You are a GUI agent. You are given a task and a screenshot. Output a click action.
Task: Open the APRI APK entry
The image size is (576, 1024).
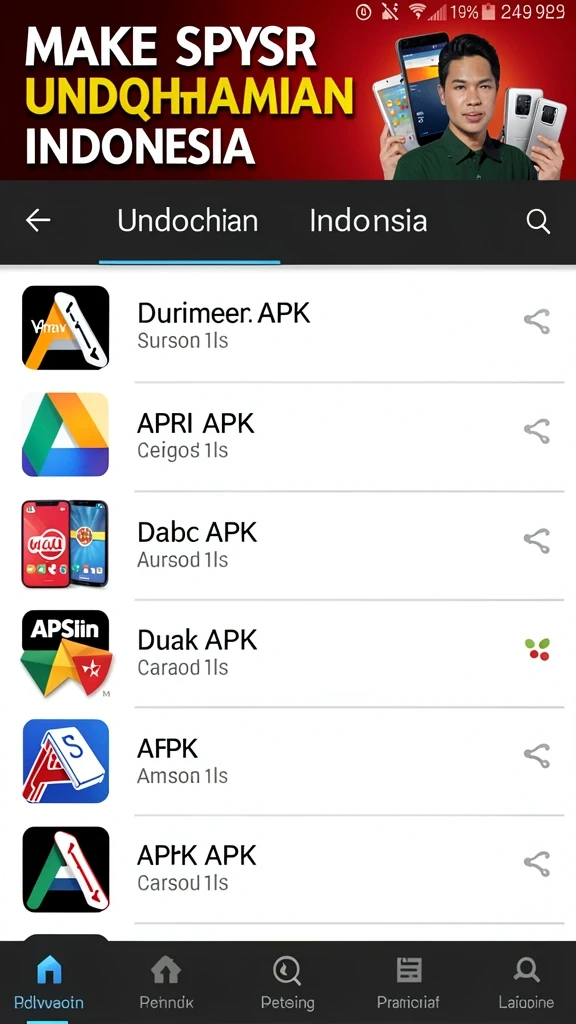pyautogui.click(x=288, y=436)
